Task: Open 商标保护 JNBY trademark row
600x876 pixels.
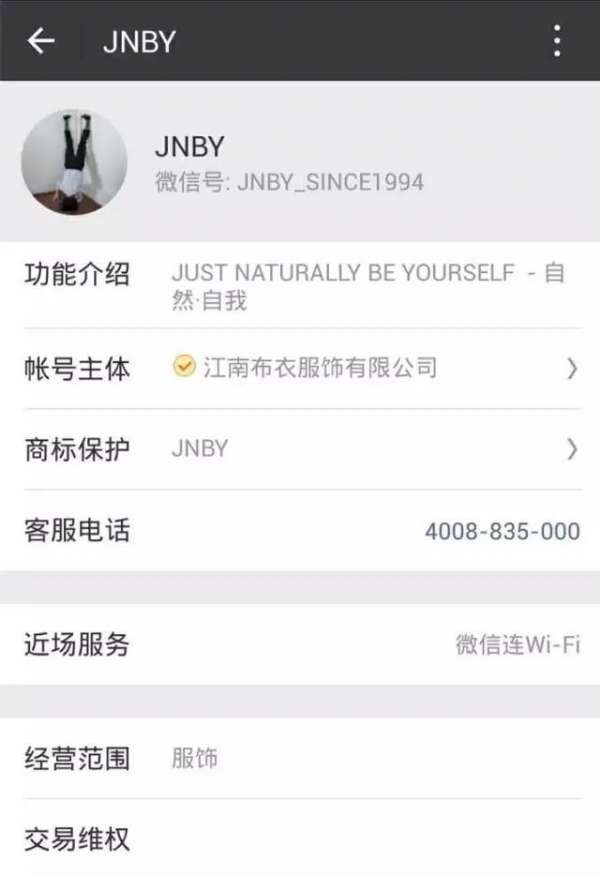Action: (300, 449)
